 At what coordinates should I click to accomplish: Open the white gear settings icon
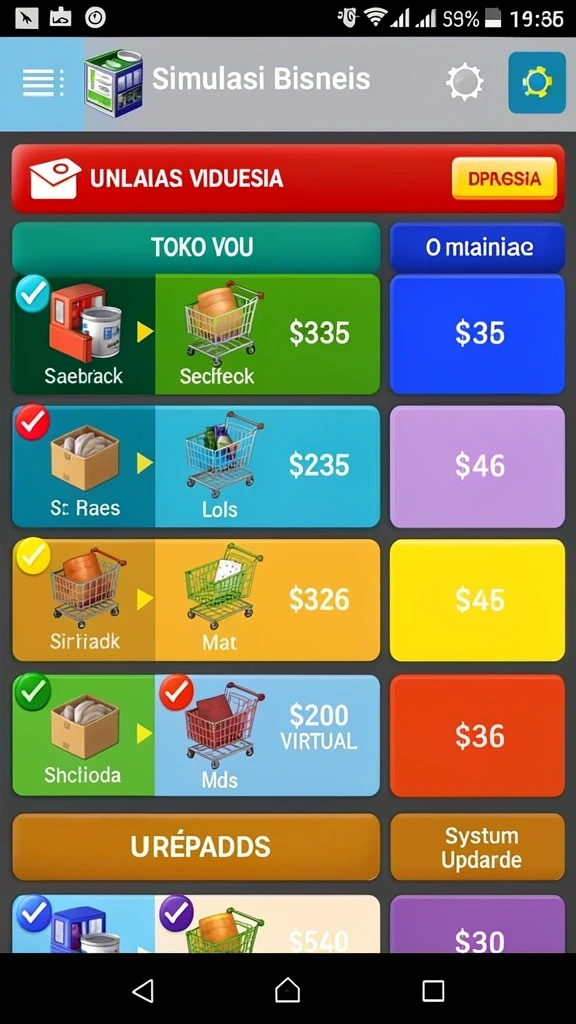point(464,82)
